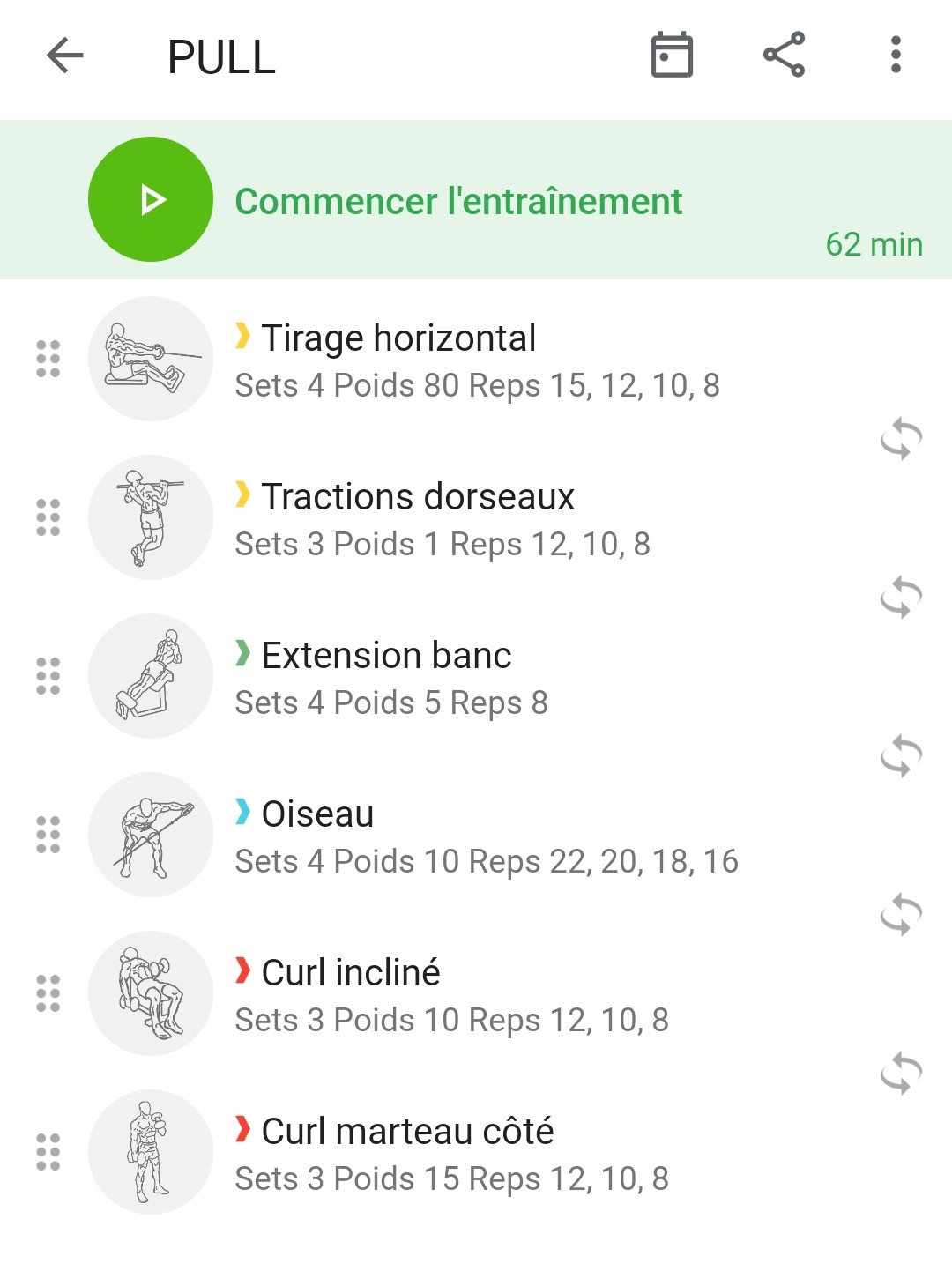Tap the swap icon below Tractions dorseaux

[901, 598]
